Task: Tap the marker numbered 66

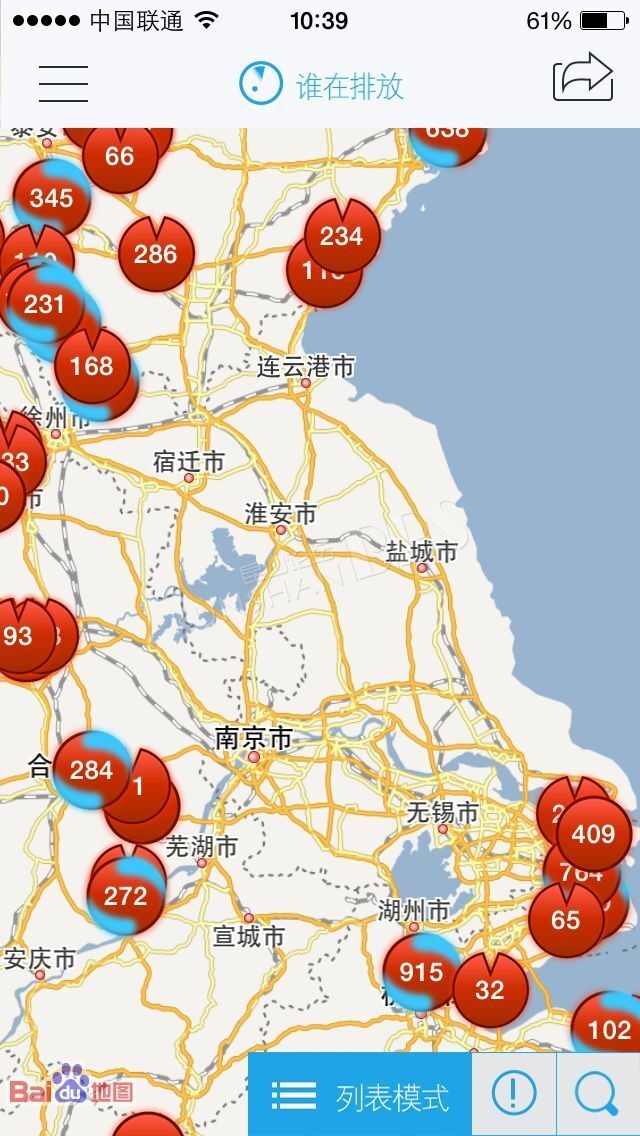Action: [x=120, y=156]
